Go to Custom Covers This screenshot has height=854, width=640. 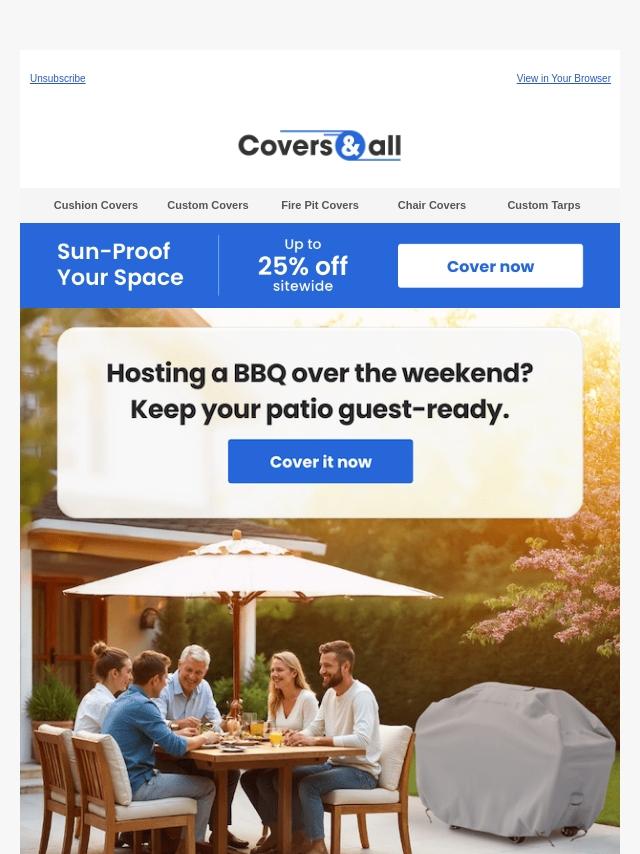pos(208,205)
